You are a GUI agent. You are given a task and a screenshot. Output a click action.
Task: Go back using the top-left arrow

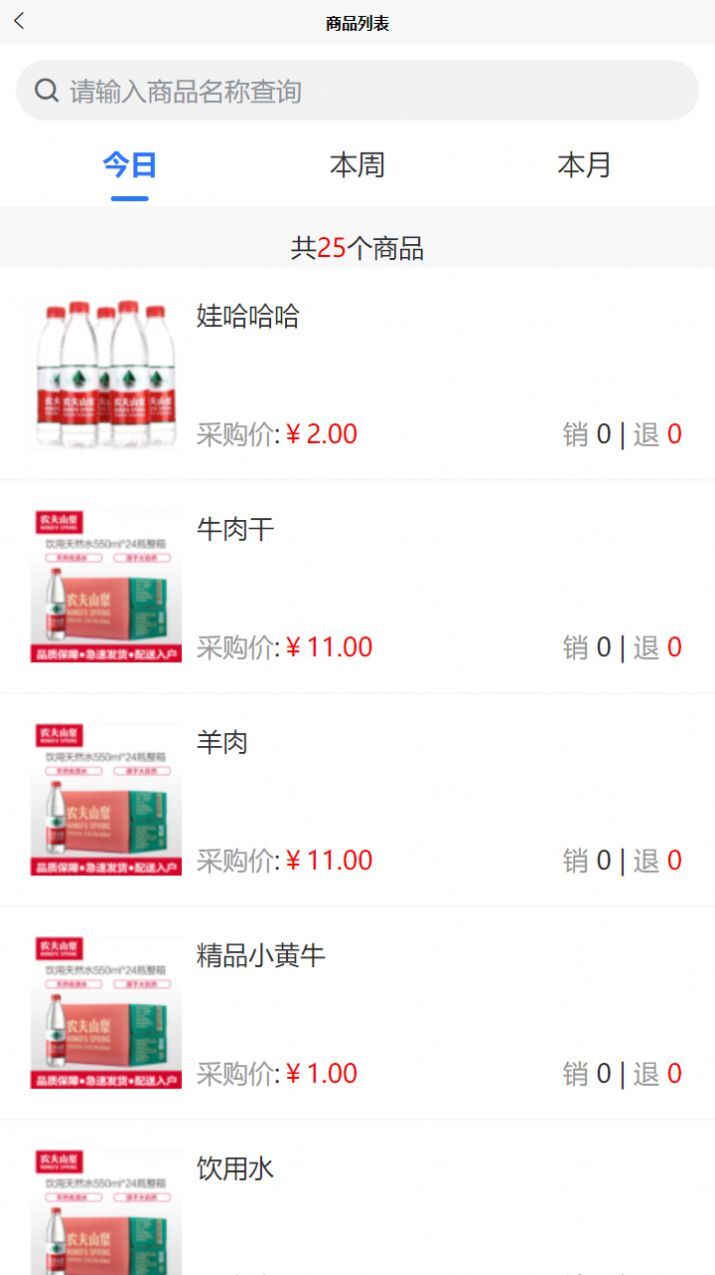click(x=19, y=22)
